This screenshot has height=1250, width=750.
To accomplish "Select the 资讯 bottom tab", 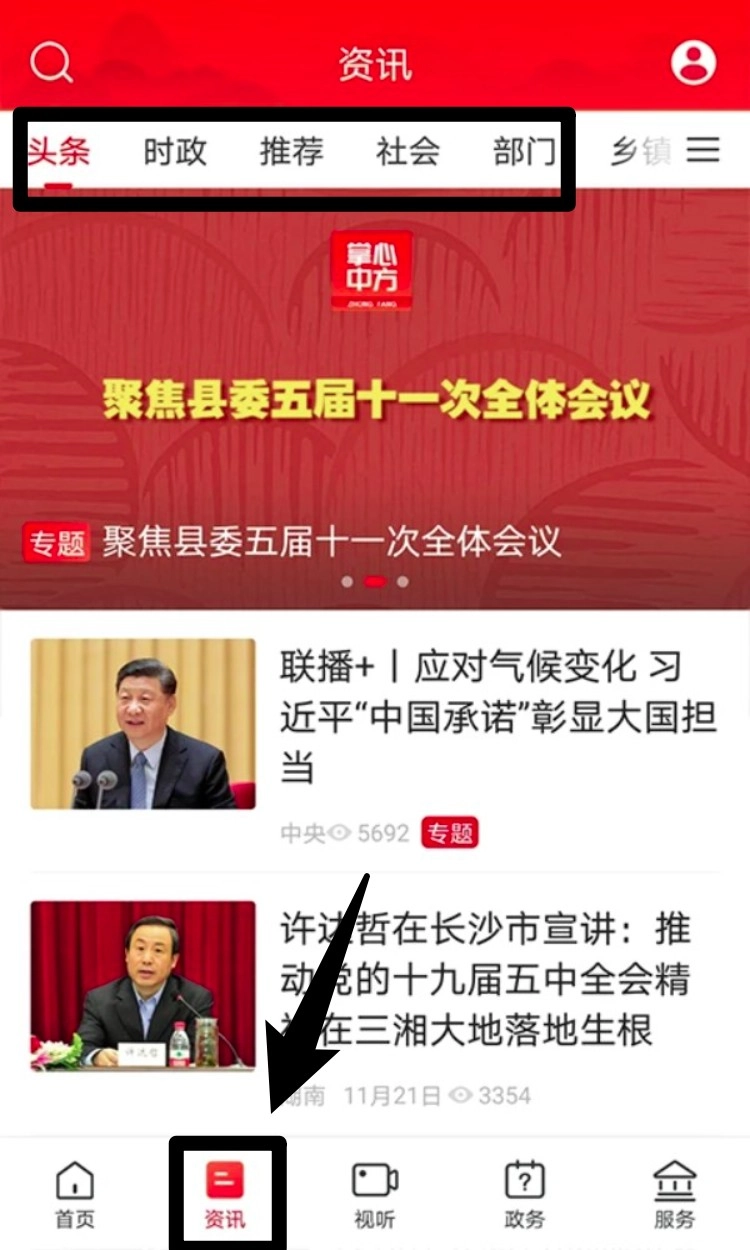I will tap(225, 1195).
